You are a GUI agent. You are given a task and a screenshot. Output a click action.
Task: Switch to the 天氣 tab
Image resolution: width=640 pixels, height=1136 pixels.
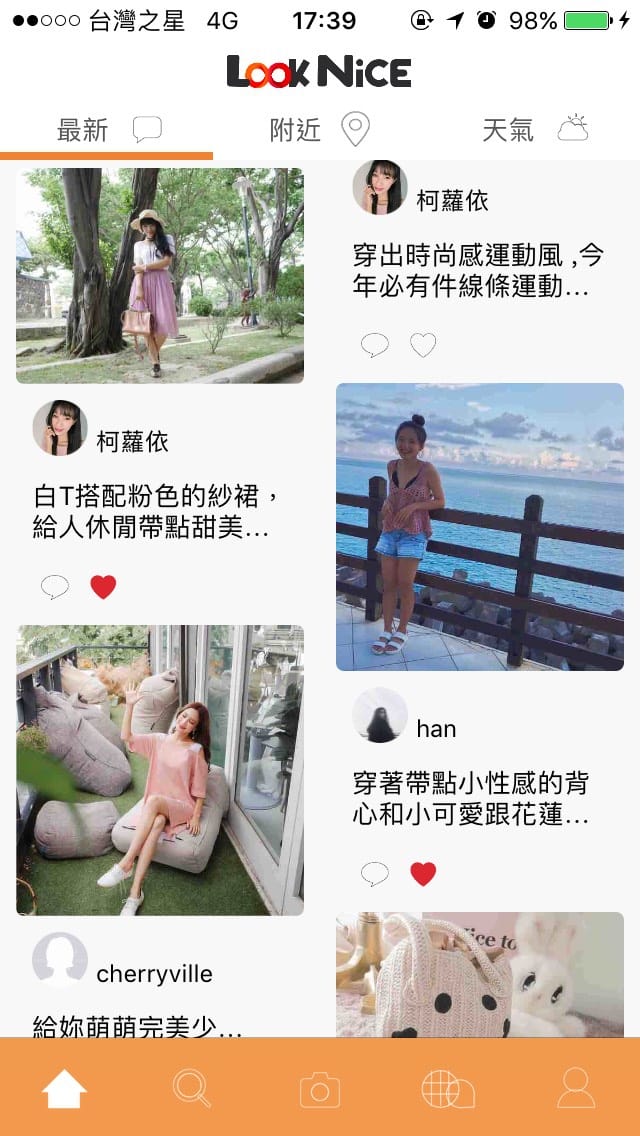click(533, 130)
